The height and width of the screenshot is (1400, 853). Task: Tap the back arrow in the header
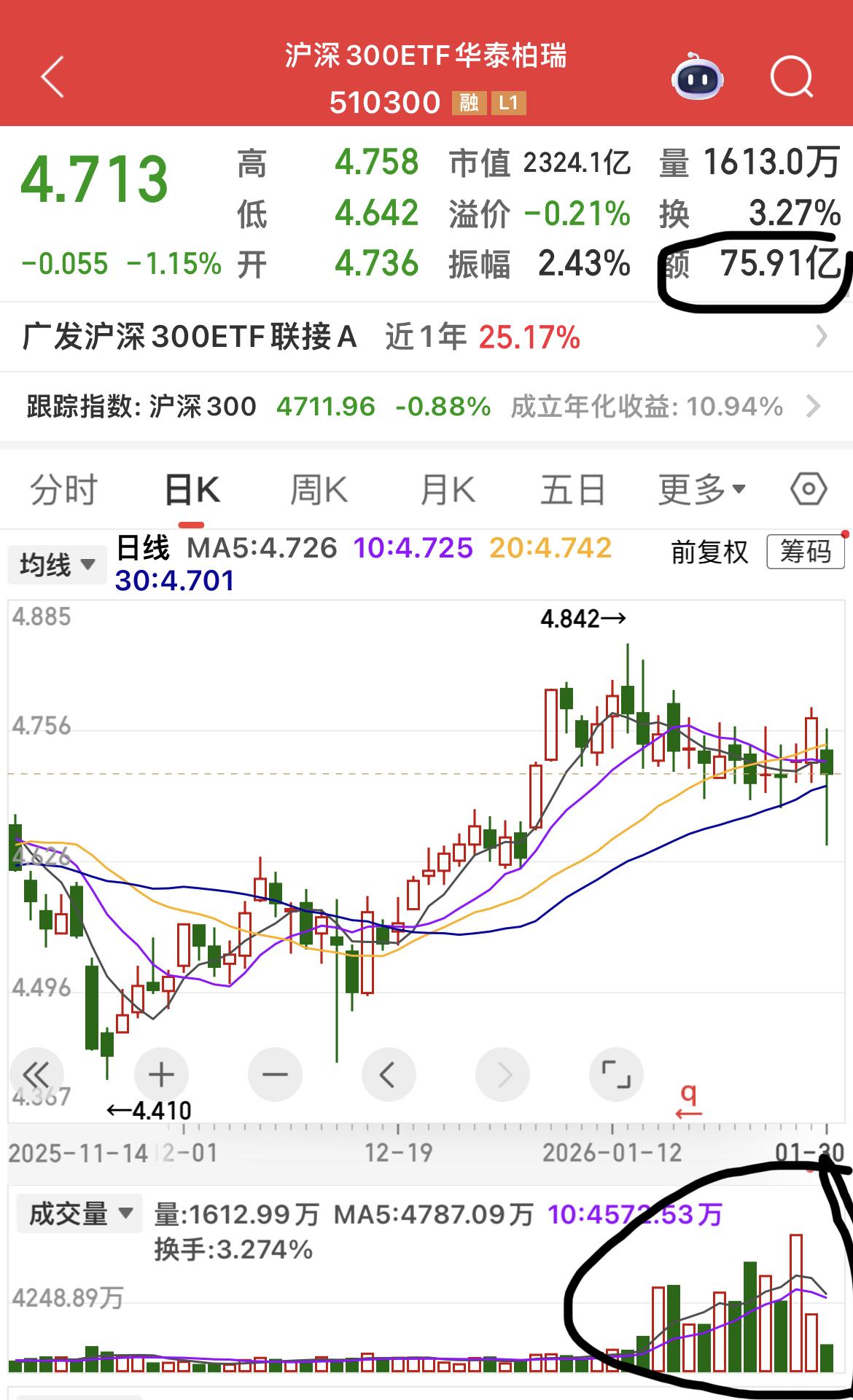(x=52, y=78)
